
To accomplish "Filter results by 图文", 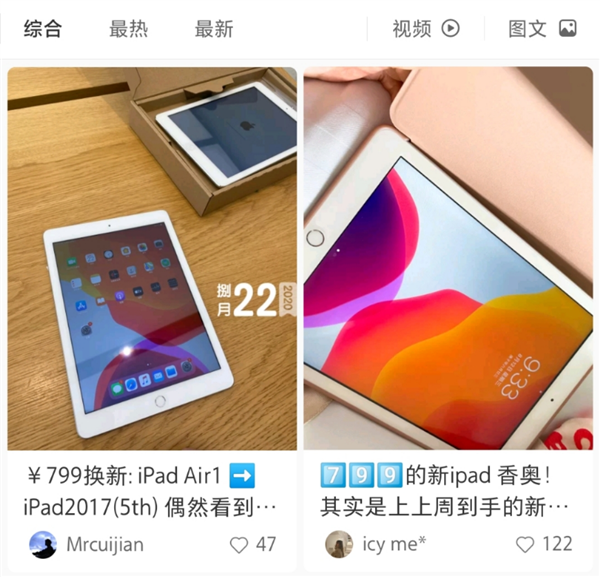I will (x=542, y=29).
